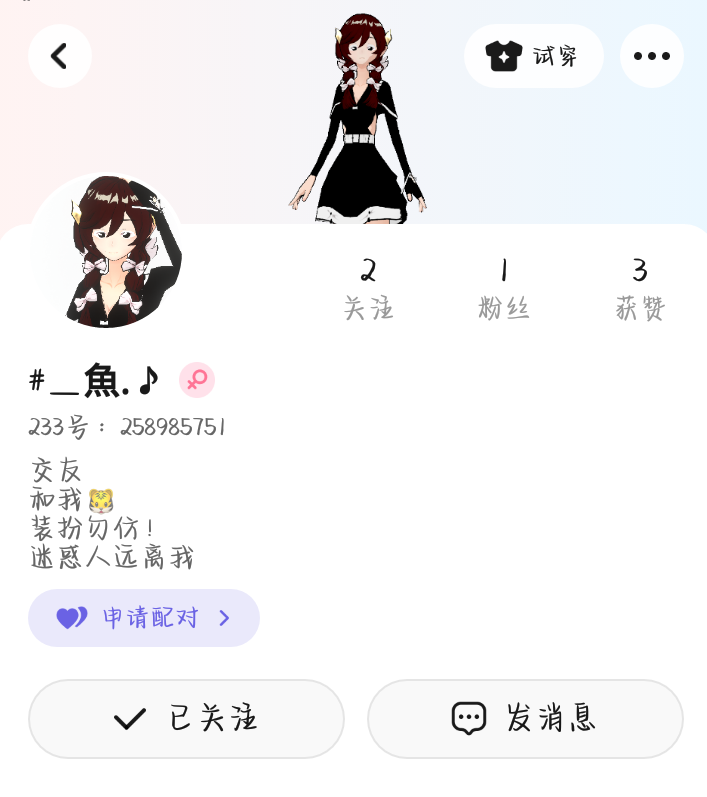707x797 pixels.
Task: View the 粉丝 fans list
Action: (504, 289)
